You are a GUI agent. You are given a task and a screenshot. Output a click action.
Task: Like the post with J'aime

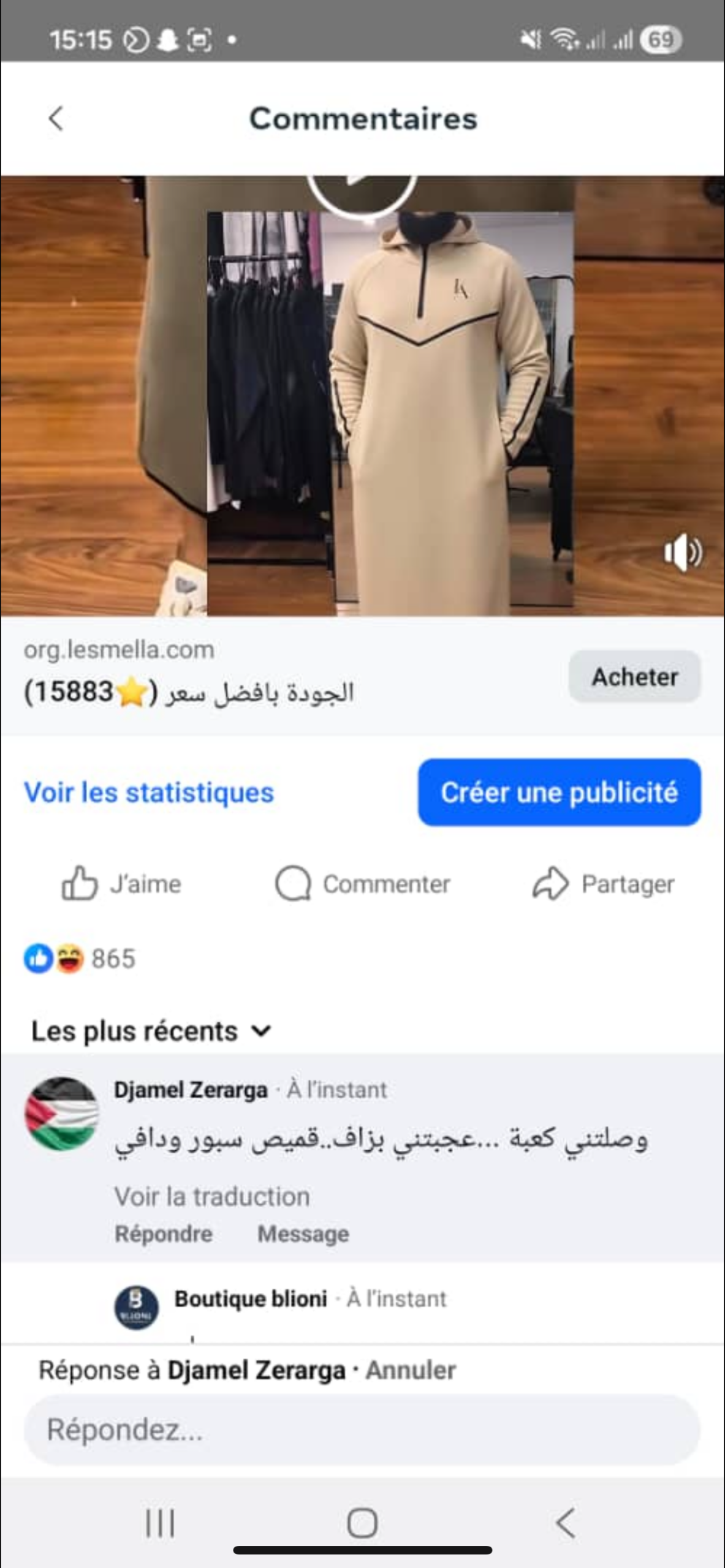coord(121,884)
